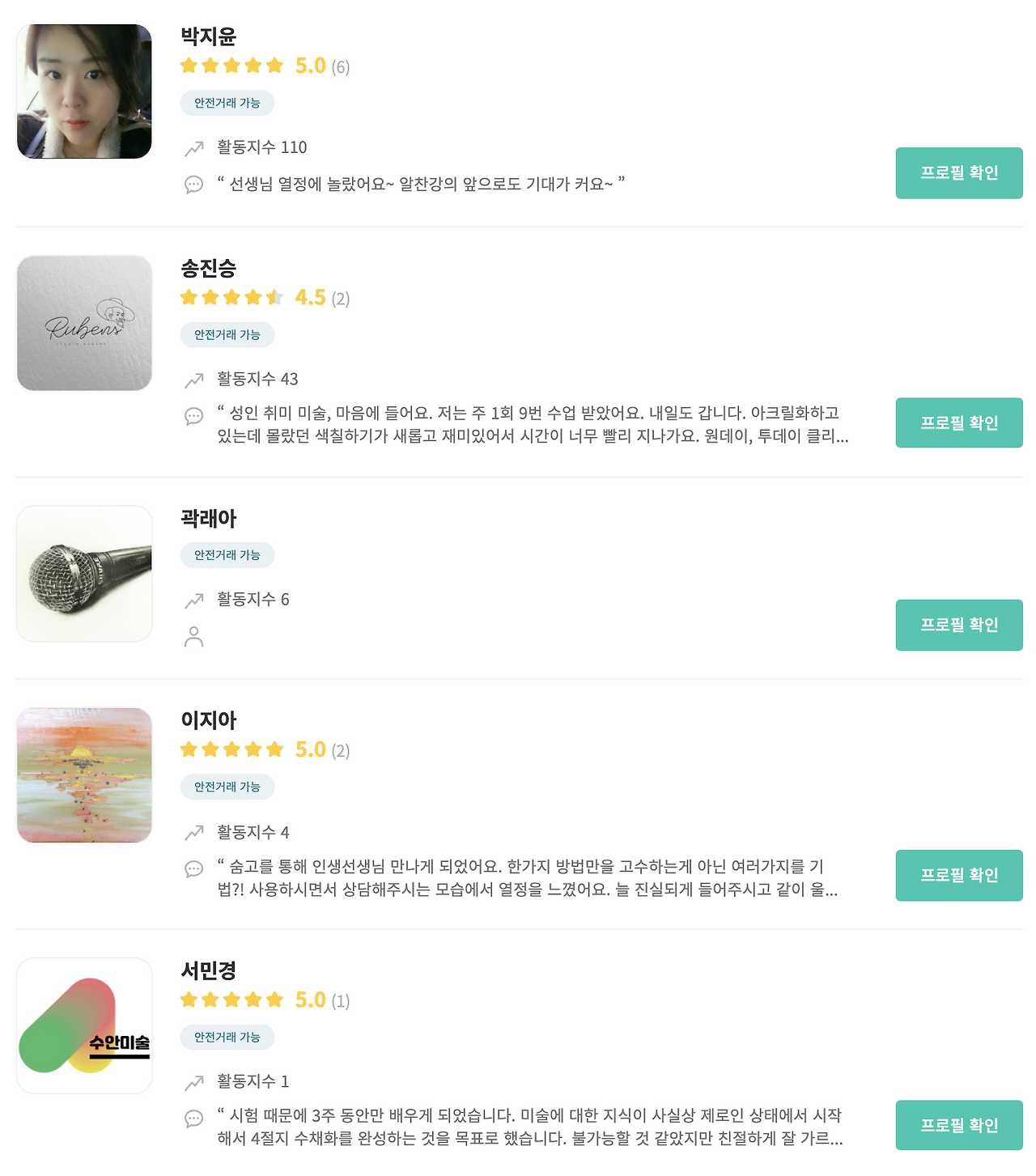Click the 안전거래 가능 badge under 서민경

pyautogui.click(x=227, y=1037)
